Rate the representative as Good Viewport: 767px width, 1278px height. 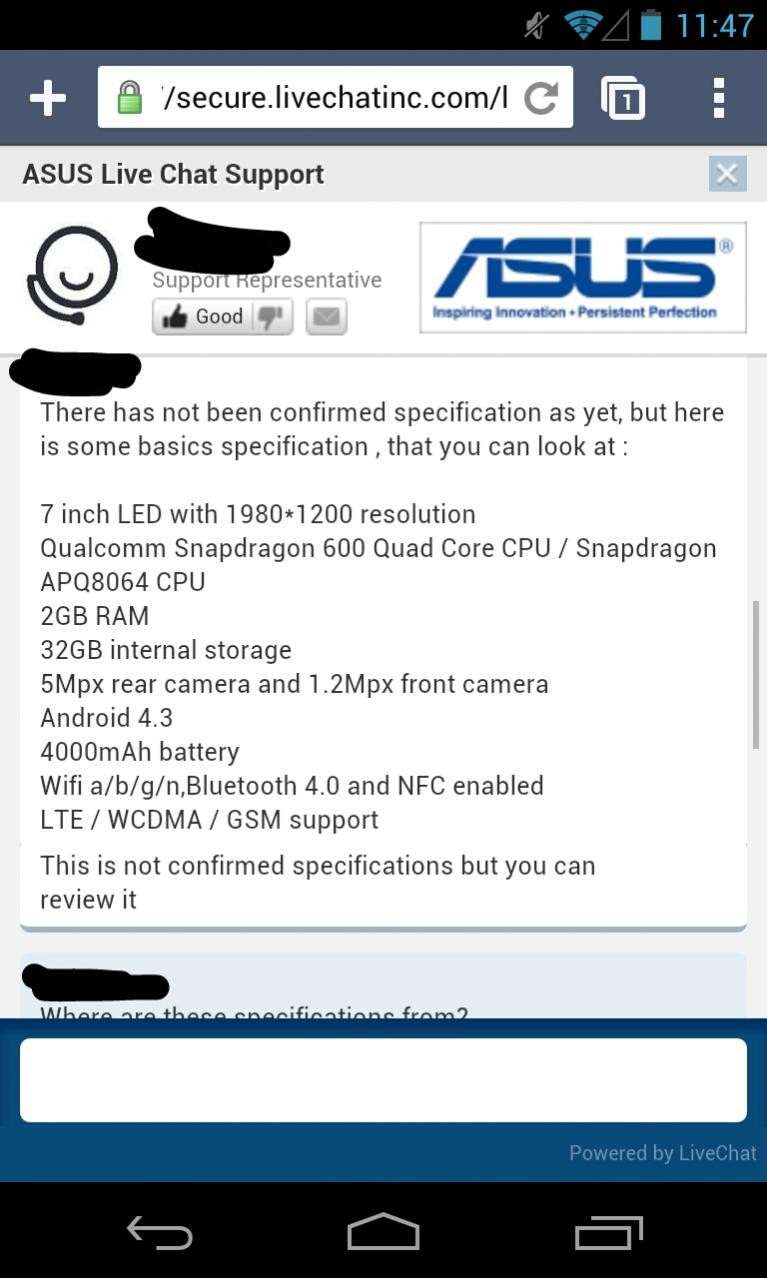click(x=201, y=317)
